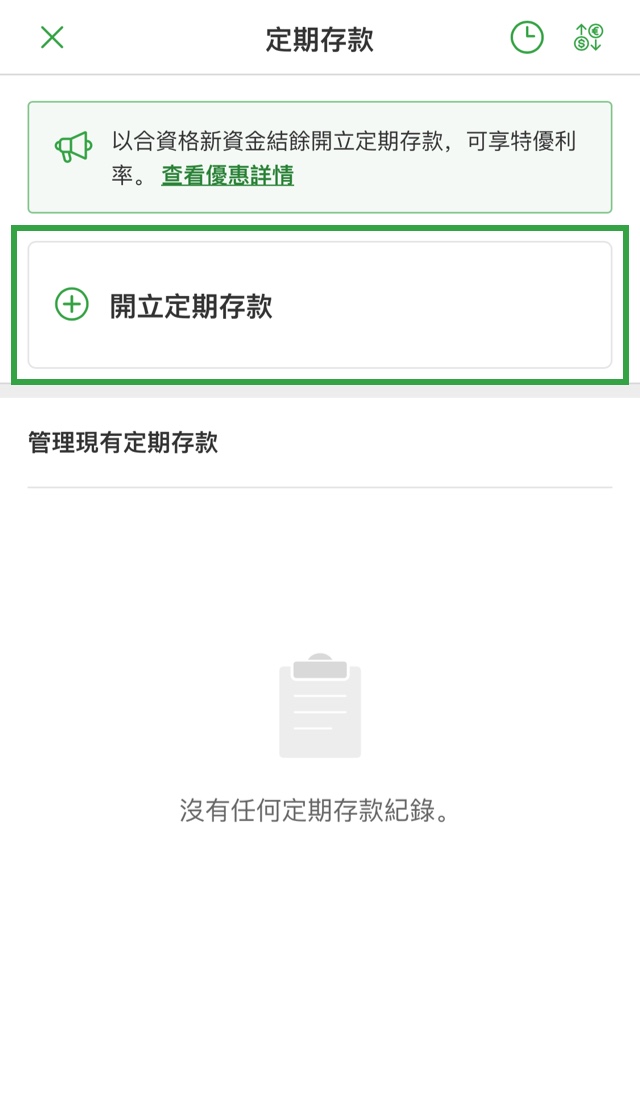The image size is (640, 1100).
Task: Tap 開立定期存款 to open a deposit
Action: [x=320, y=306]
